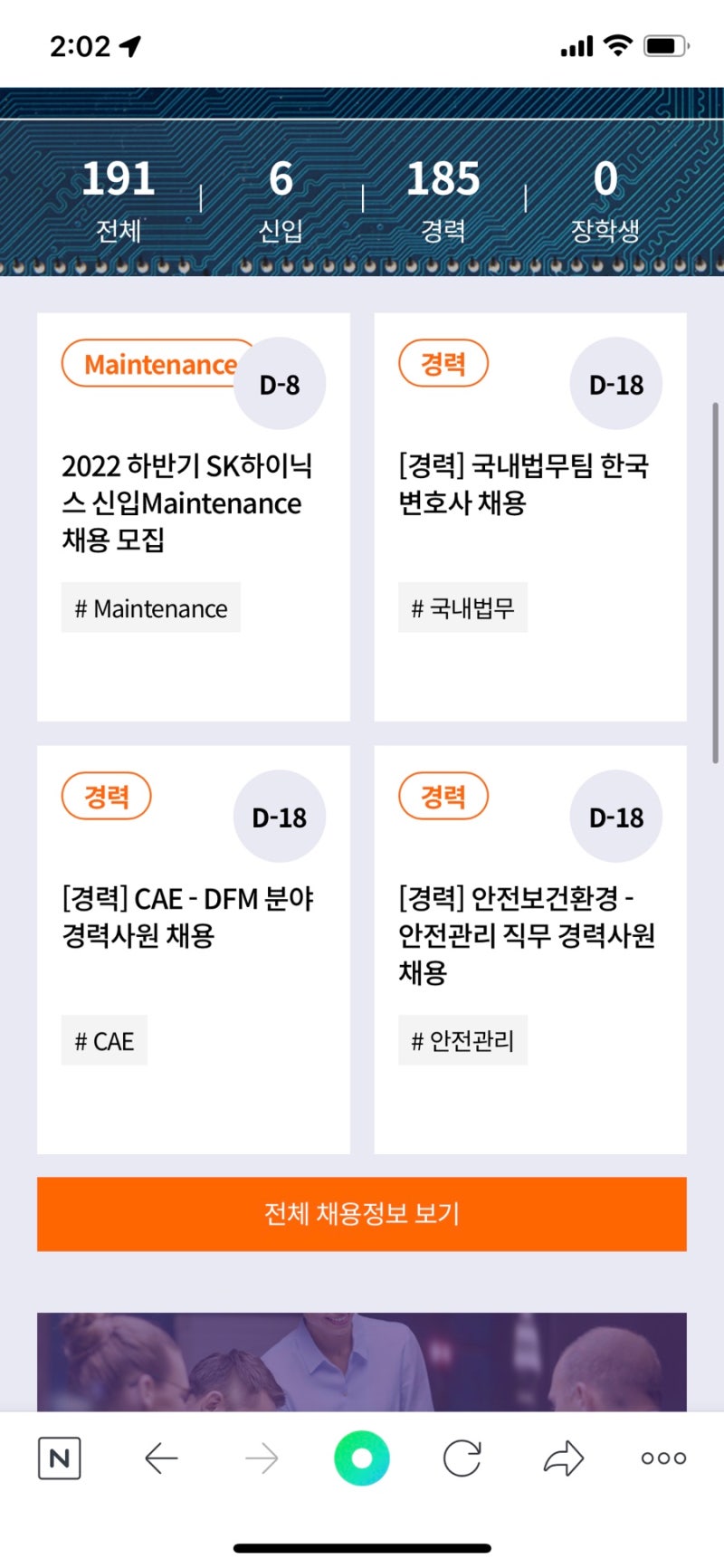Tap the green Naver search circle
Image resolution: width=724 pixels, height=1568 pixels.
tap(362, 1458)
